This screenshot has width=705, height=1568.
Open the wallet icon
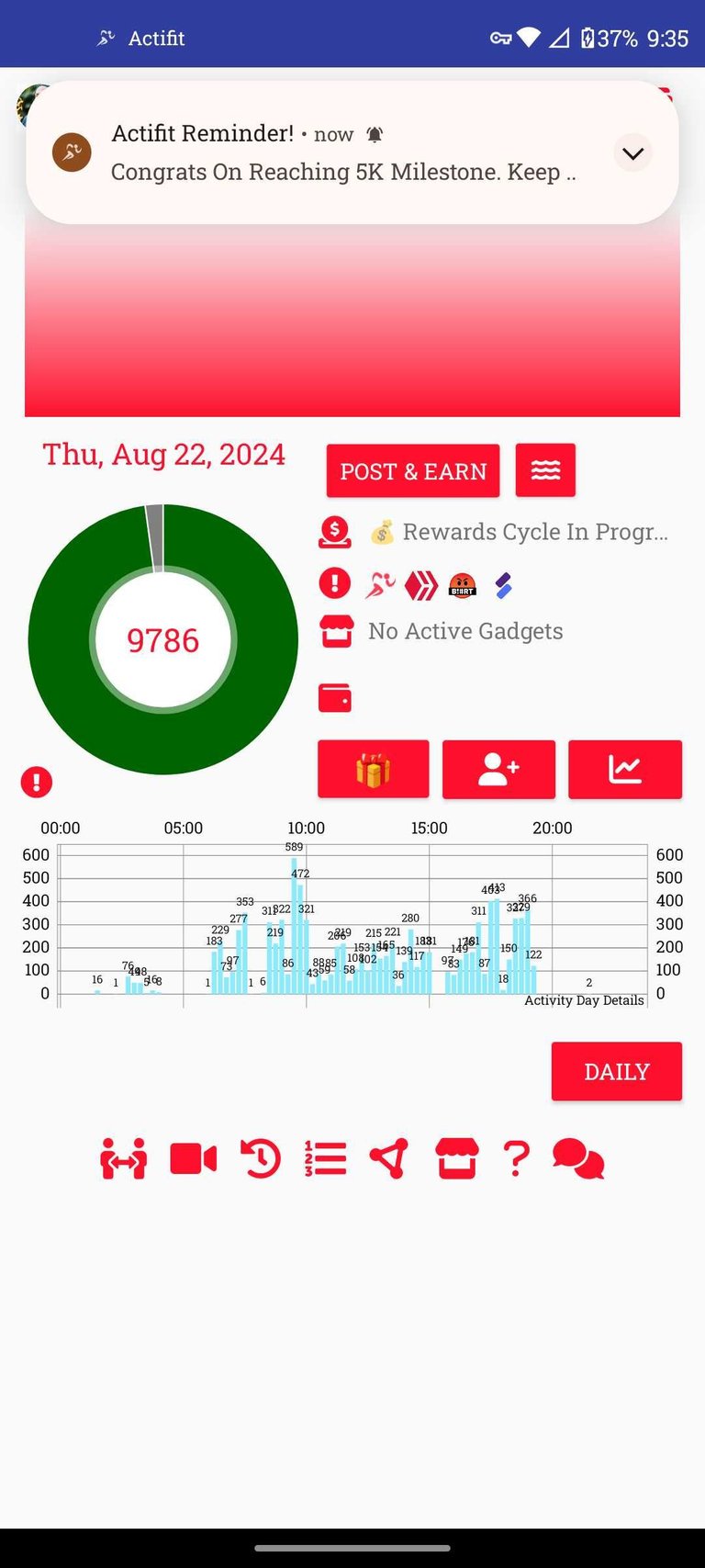tap(335, 698)
